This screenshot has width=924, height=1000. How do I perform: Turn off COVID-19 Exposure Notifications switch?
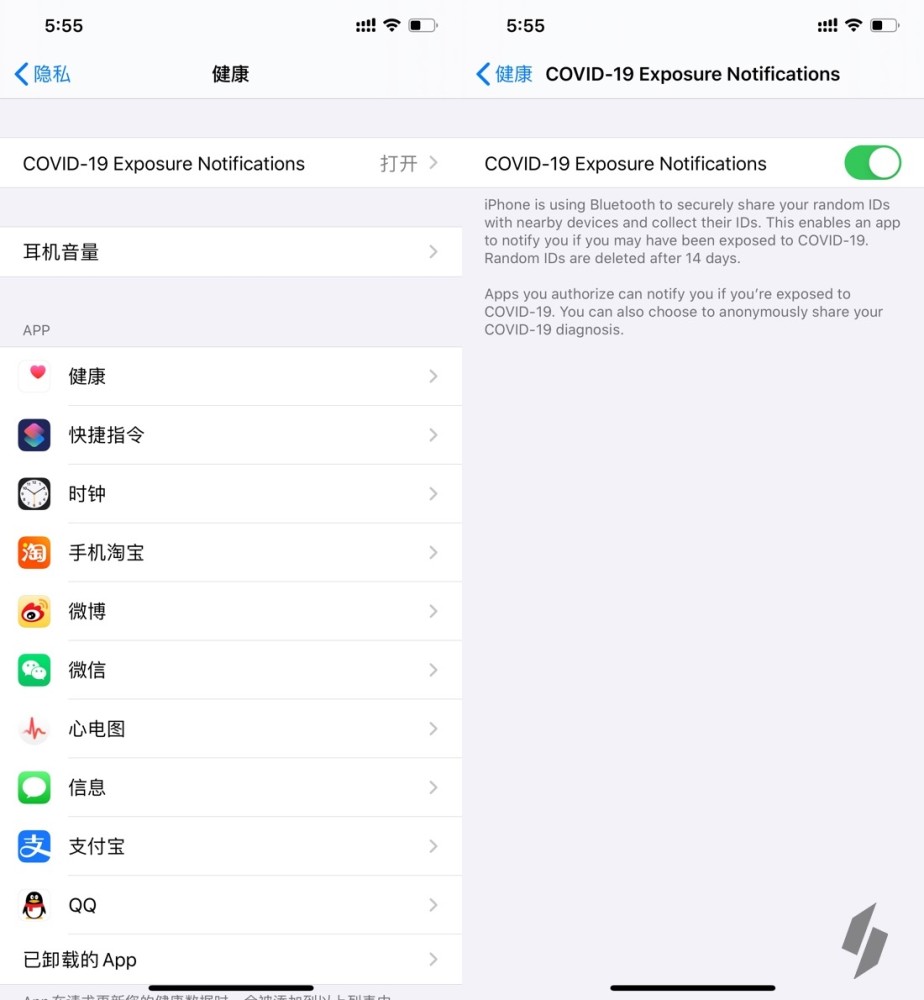[x=872, y=163]
